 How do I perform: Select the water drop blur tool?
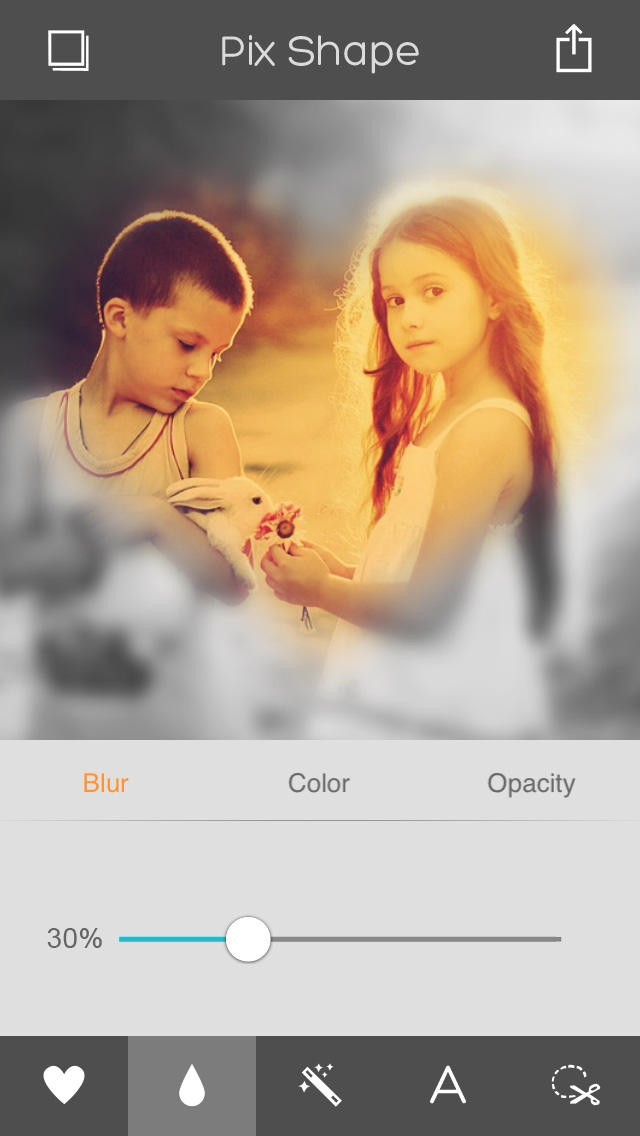coord(192,1085)
